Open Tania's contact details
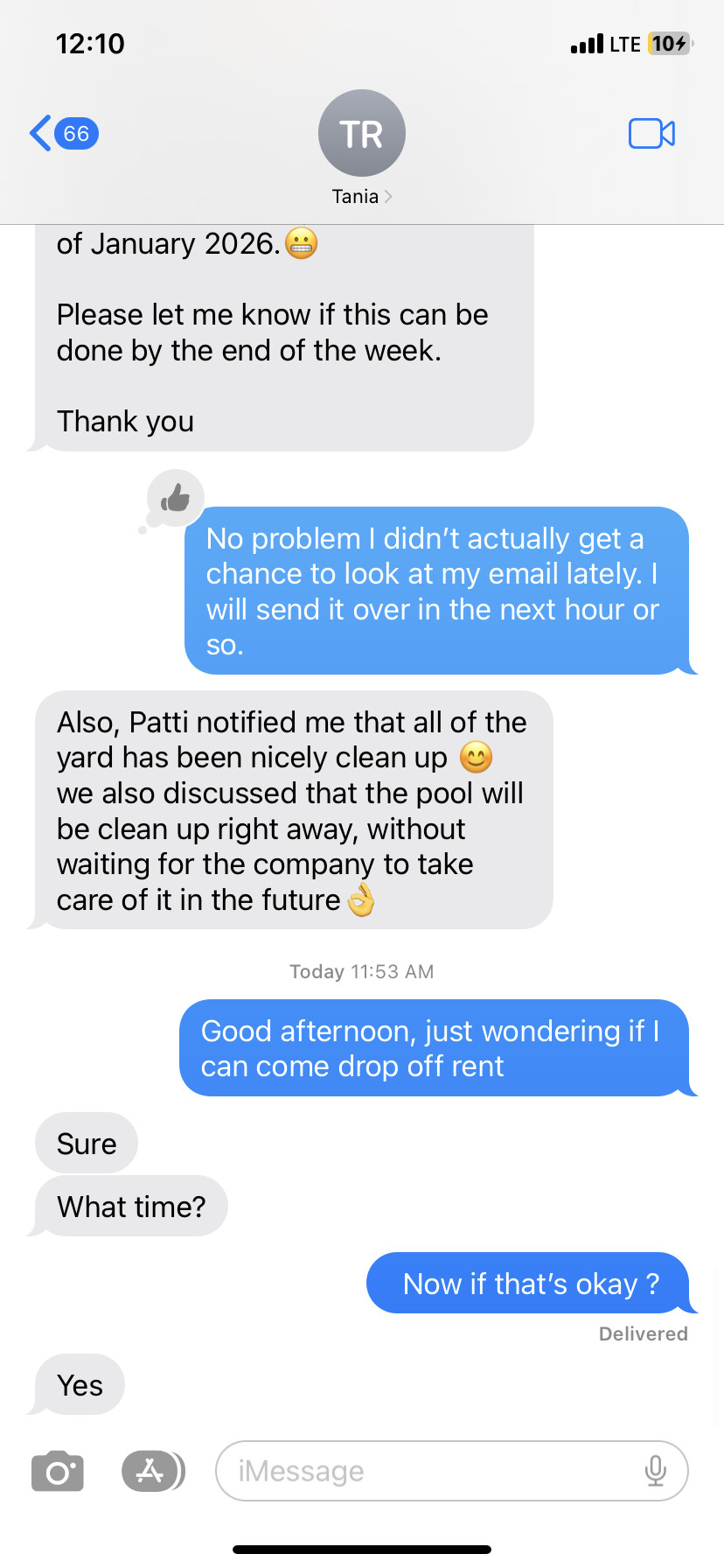 (x=362, y=148)
